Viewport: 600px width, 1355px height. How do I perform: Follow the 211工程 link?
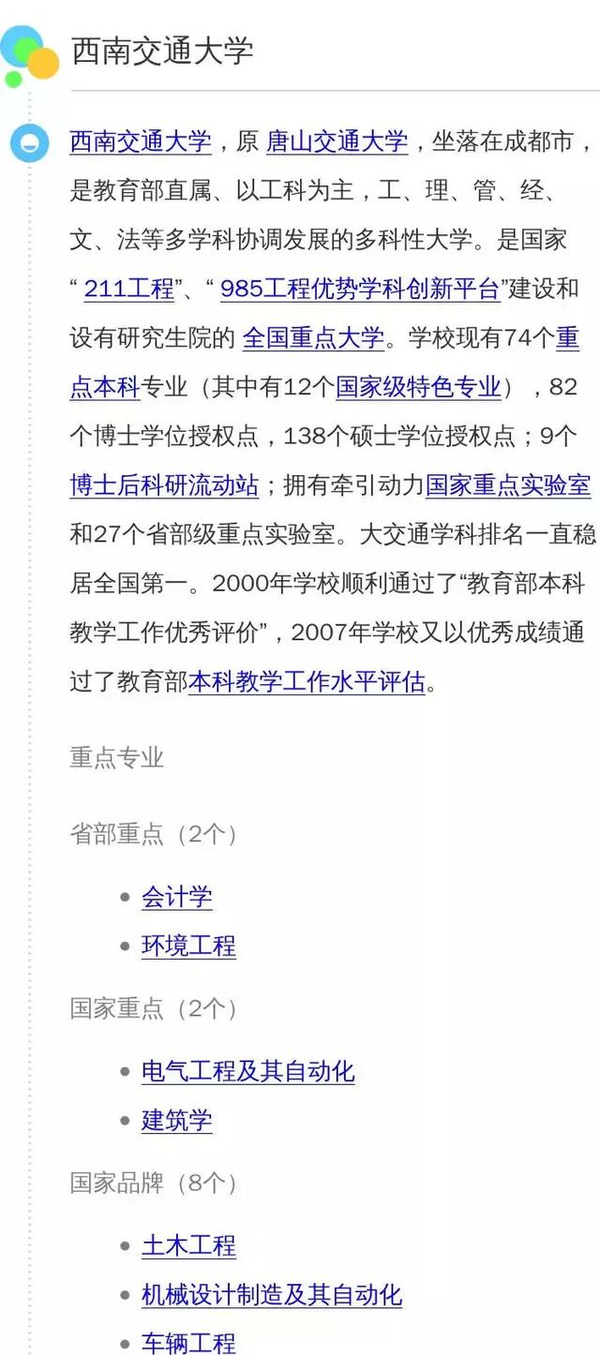coord(129,290)
